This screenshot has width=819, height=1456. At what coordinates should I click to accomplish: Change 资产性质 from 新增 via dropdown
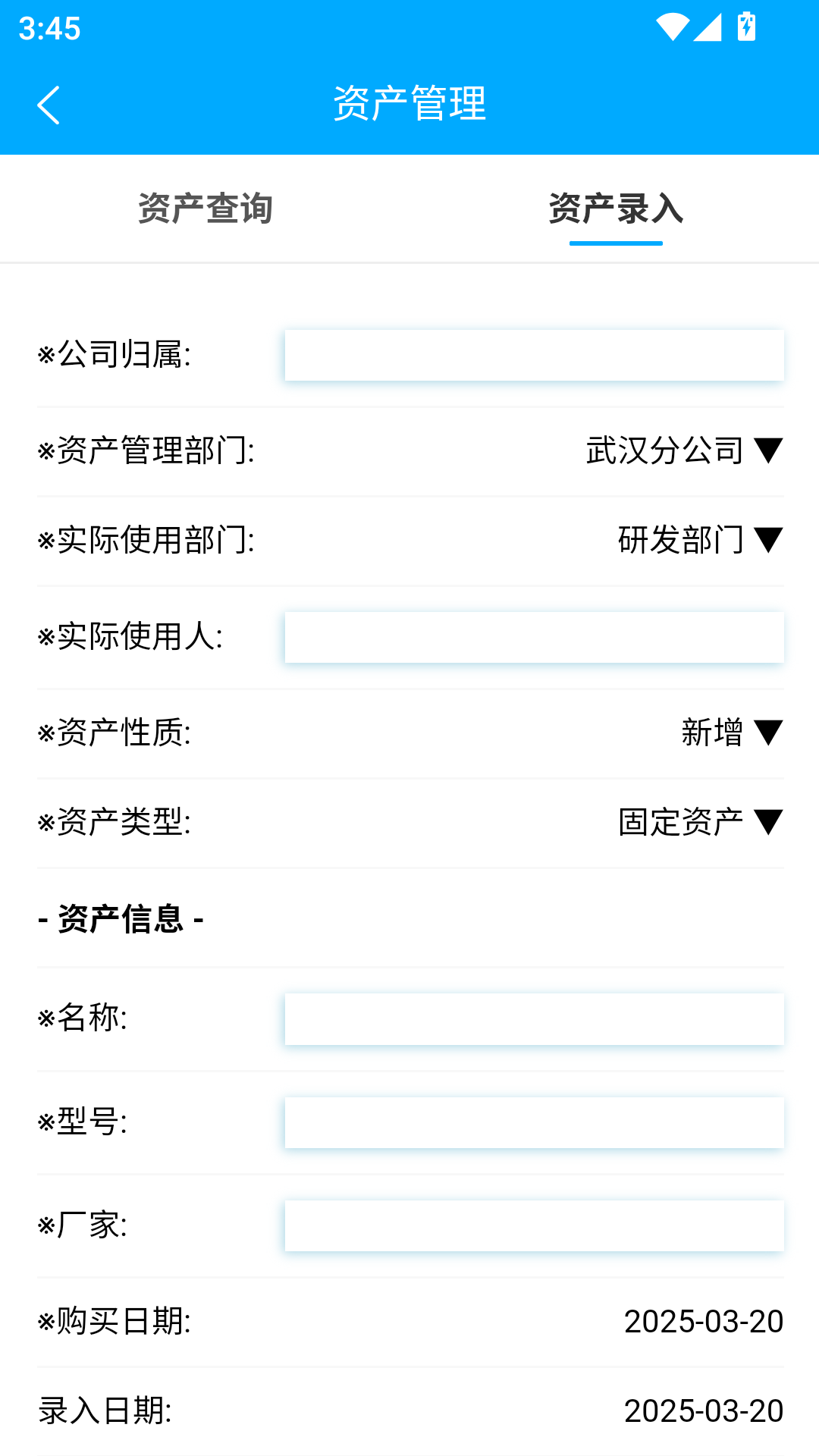click(x=732, y=733)
